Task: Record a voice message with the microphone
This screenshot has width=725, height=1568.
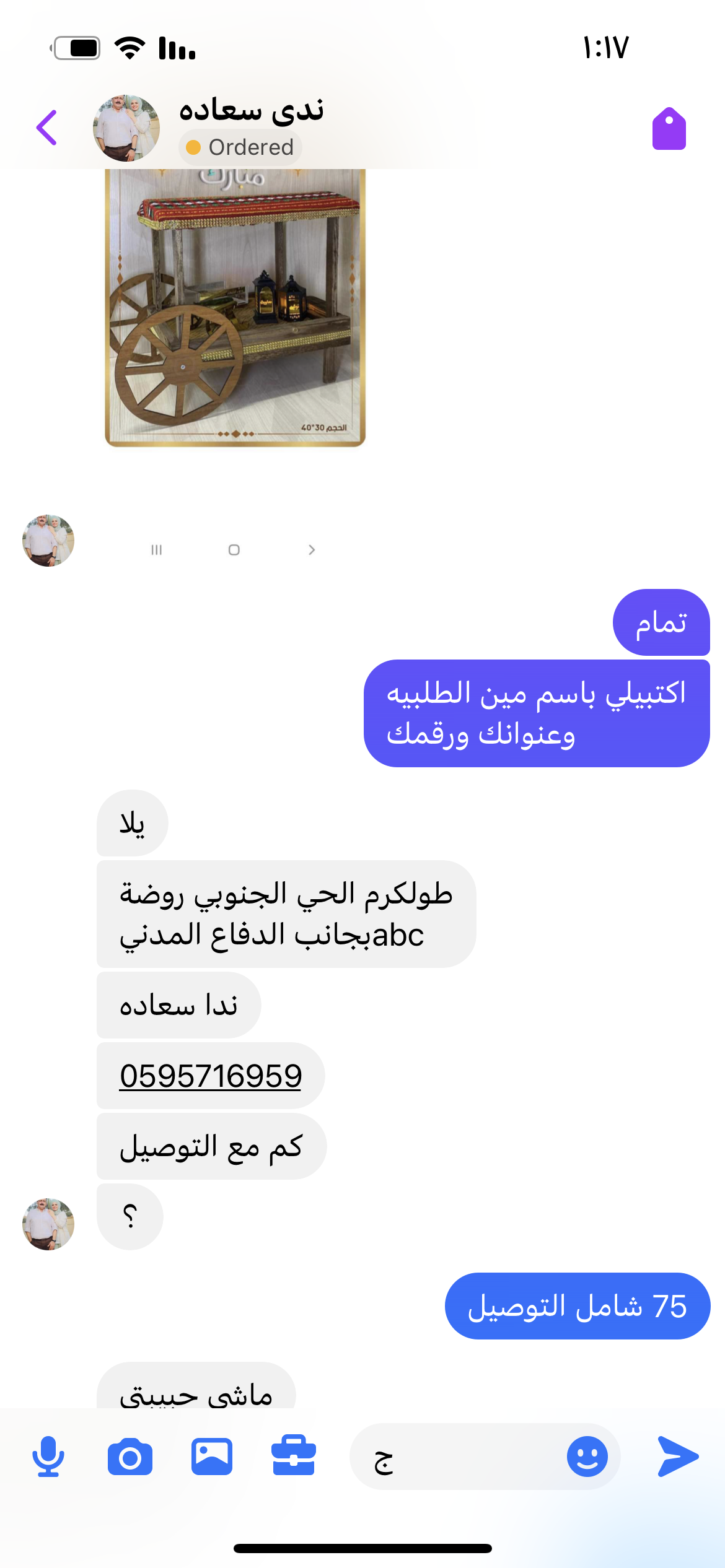Action: pyautogui.click(x=48, y=1457)
